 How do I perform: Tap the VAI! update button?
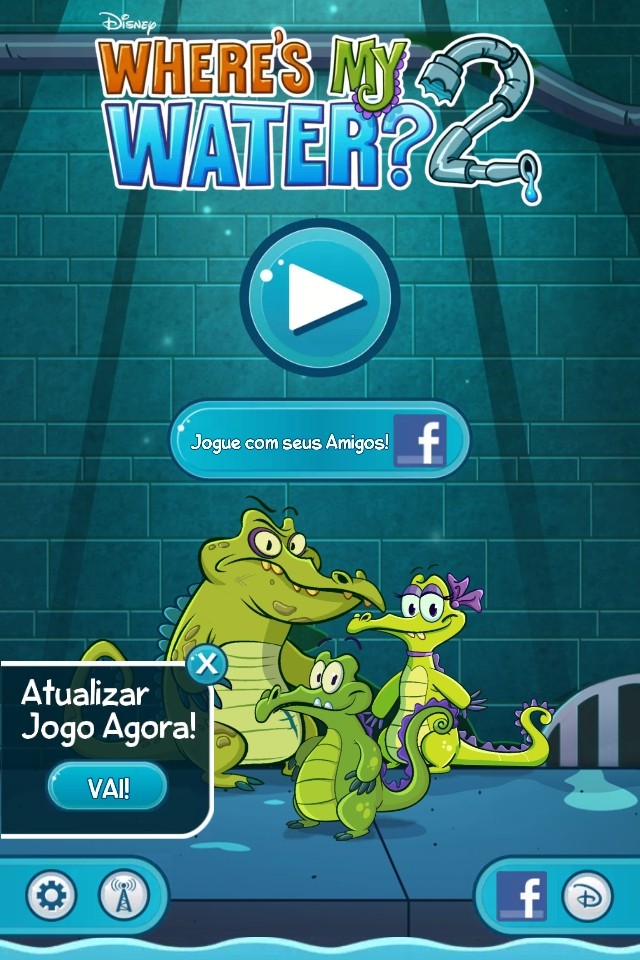coord(108,789)
